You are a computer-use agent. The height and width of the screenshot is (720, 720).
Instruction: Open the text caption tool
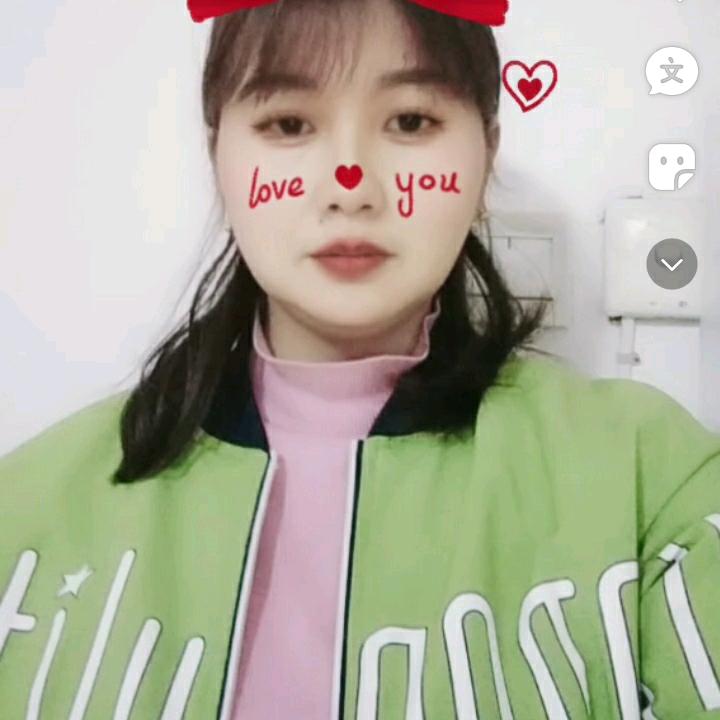point(671,71)
